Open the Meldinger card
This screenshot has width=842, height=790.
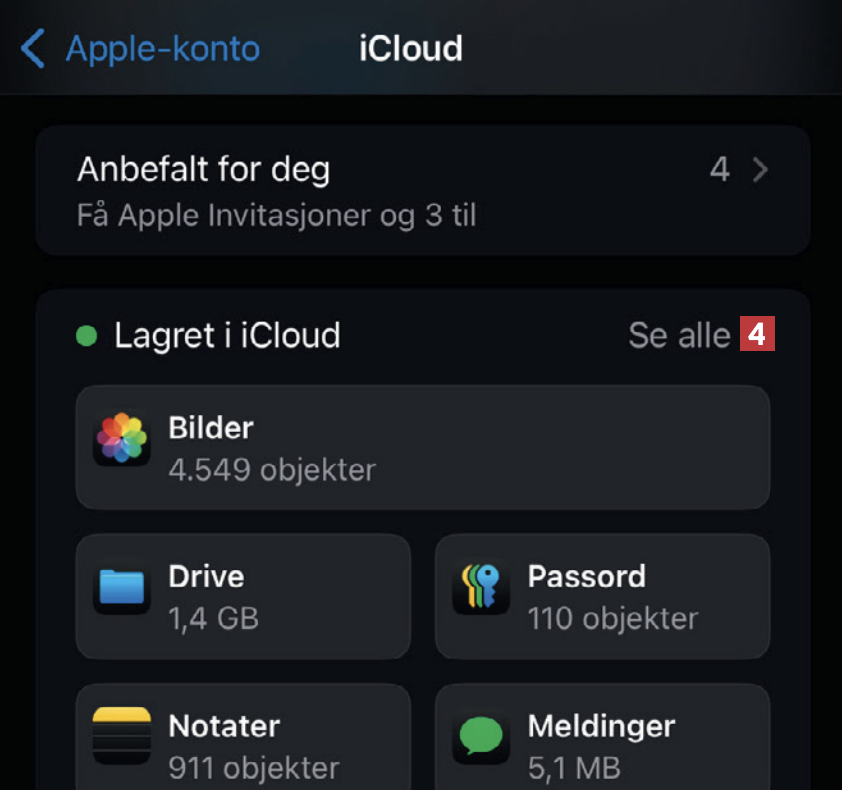602,740
